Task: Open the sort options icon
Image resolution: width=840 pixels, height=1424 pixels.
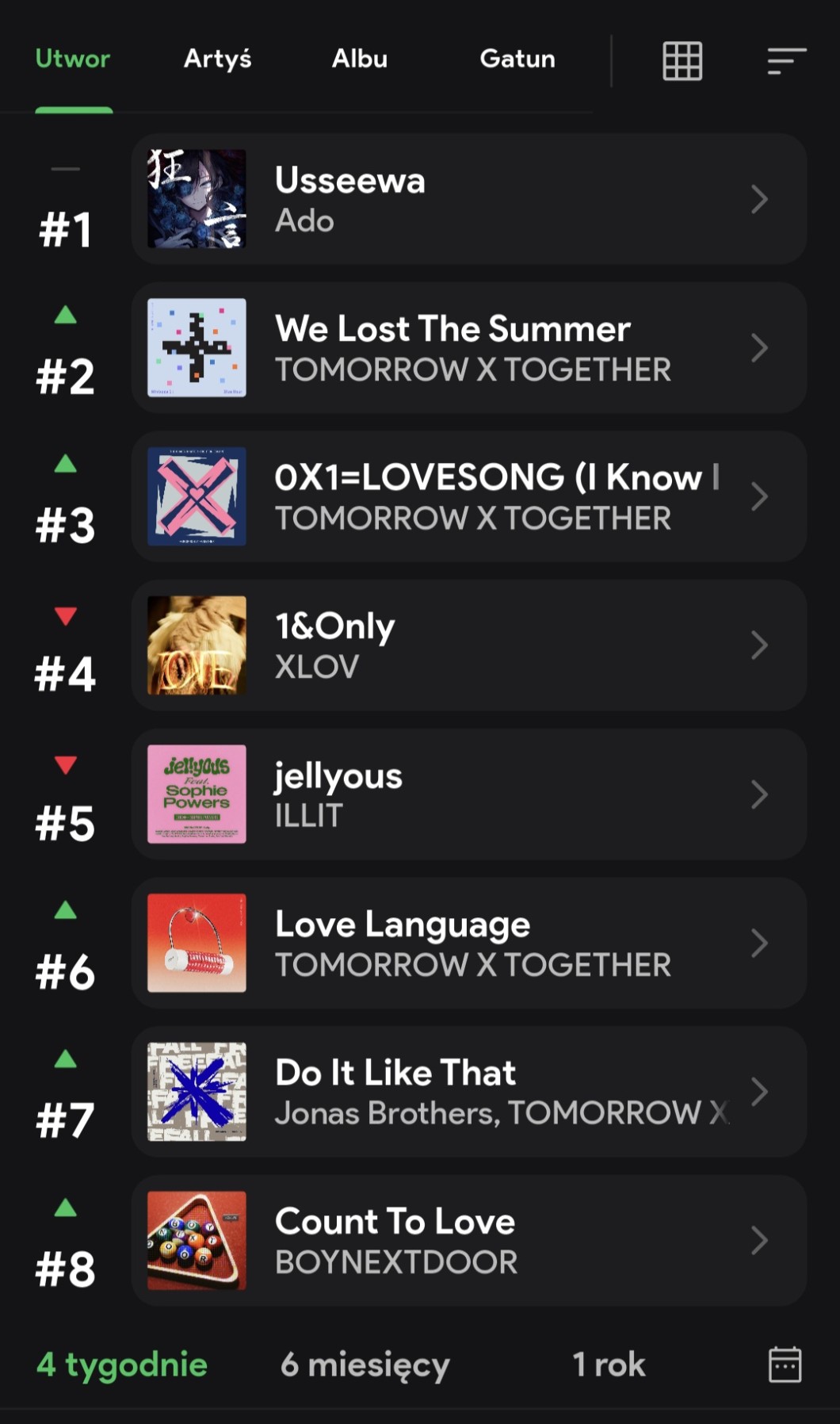Action: coord(786,61)
